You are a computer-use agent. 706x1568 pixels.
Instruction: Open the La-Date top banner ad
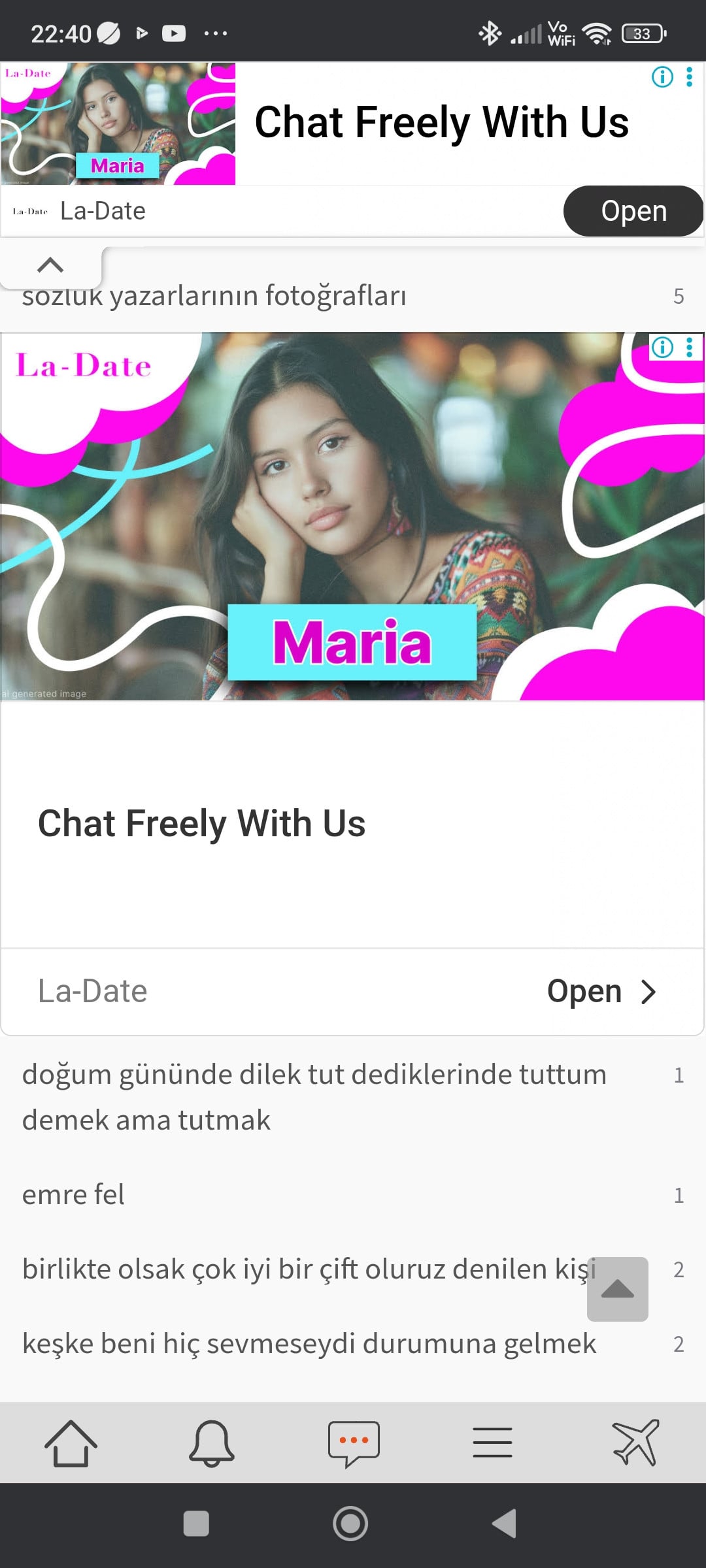[632, 211]
